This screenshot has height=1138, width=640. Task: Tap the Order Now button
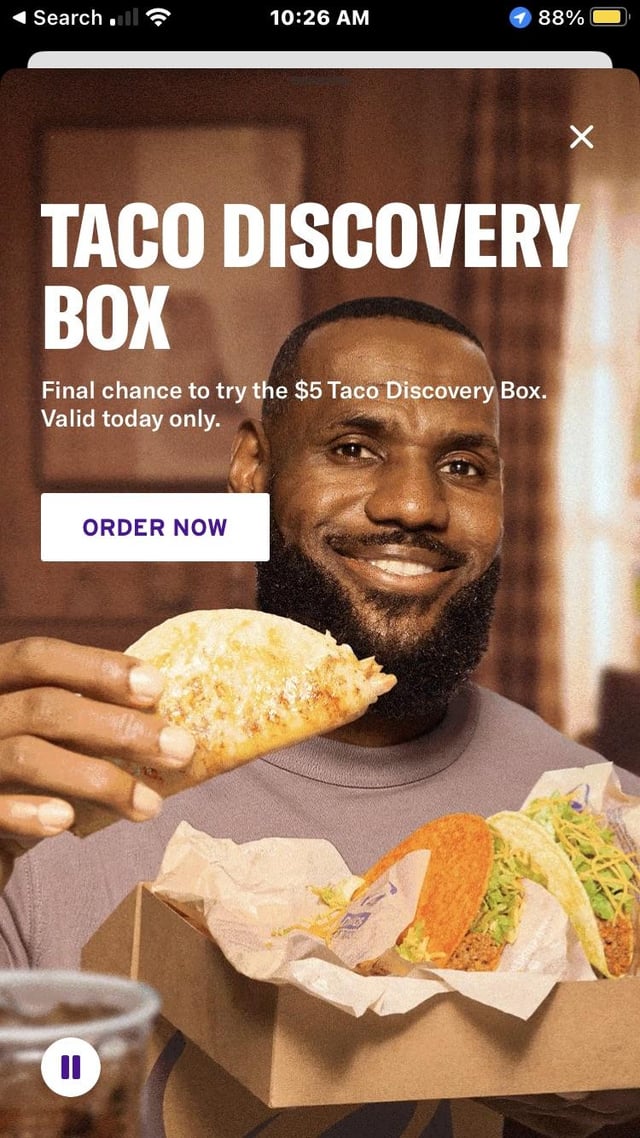click(x=155, y=527)
